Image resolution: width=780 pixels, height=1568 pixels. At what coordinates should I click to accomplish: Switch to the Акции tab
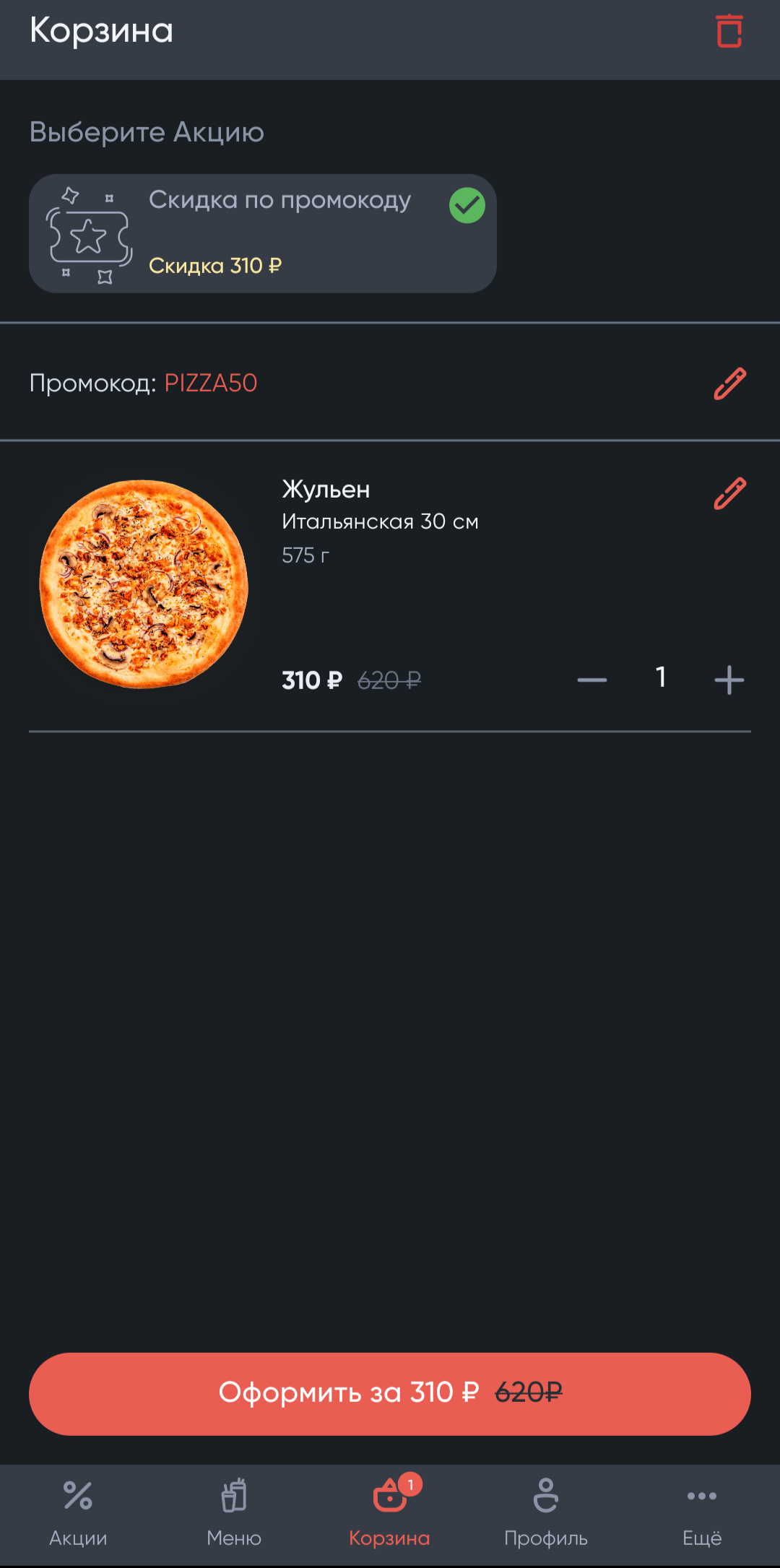click(77, 1517)
